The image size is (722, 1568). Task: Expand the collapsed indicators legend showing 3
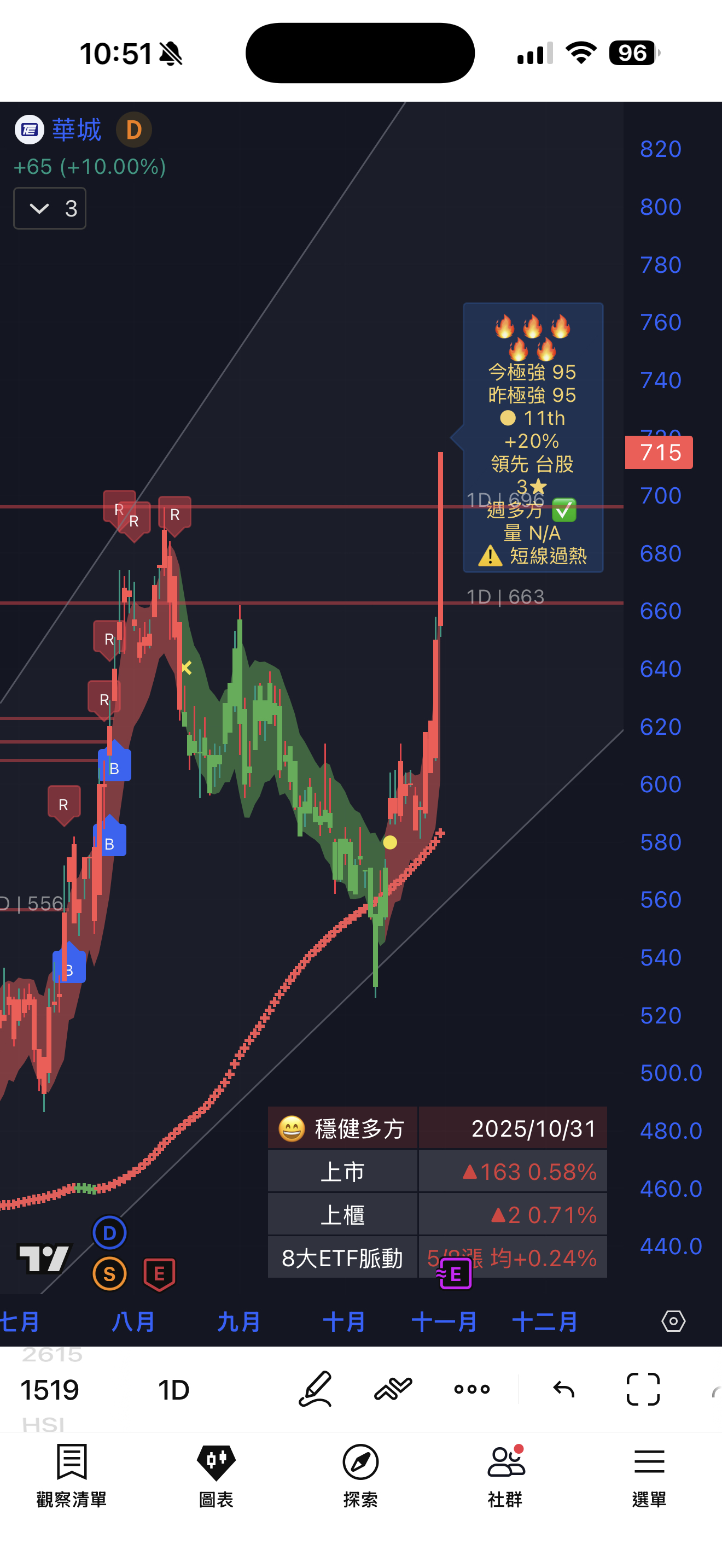[x=50, y=209]
